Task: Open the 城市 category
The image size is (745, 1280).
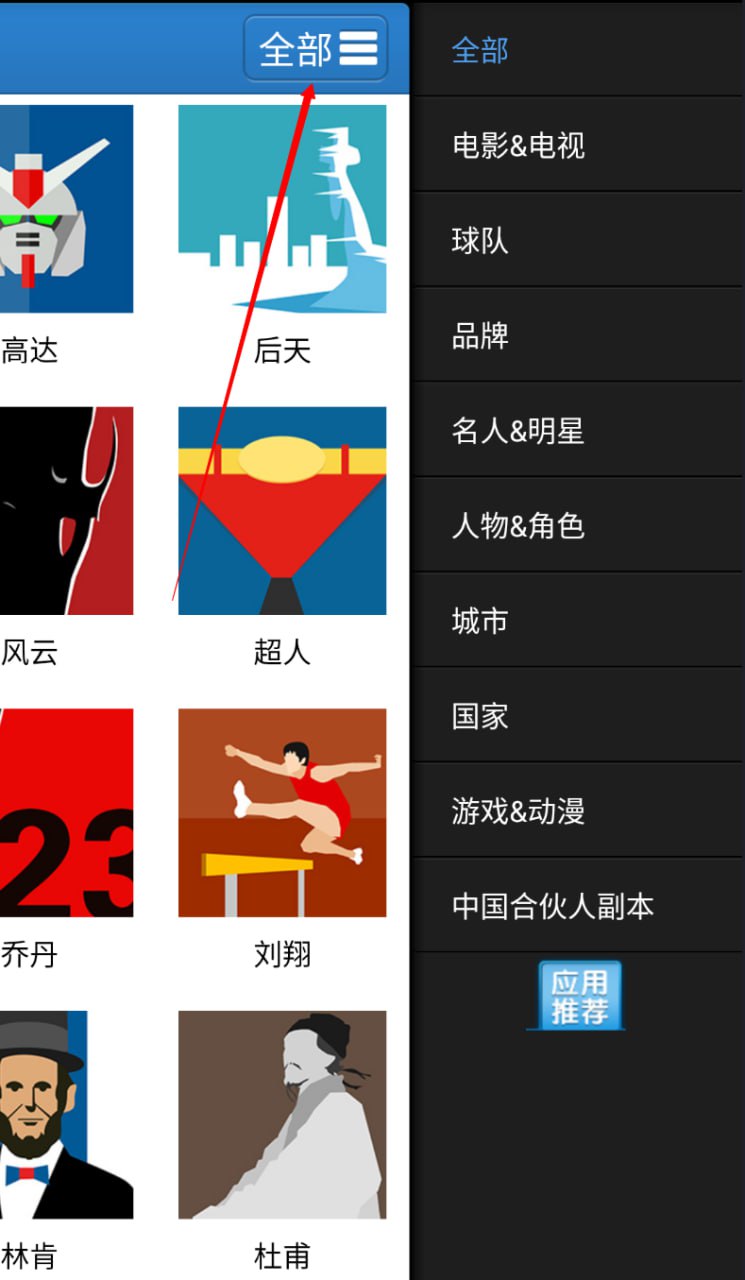Action: tap(580, 620)
